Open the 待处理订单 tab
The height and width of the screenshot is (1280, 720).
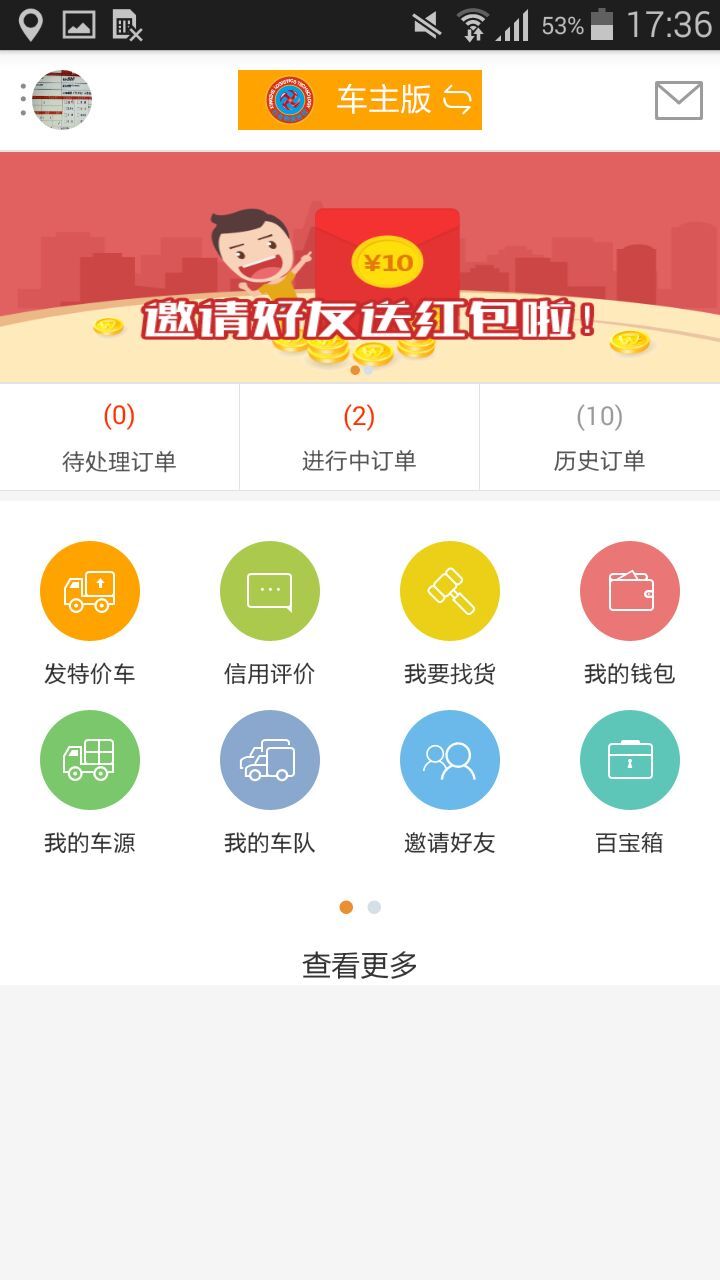point(119,436)
